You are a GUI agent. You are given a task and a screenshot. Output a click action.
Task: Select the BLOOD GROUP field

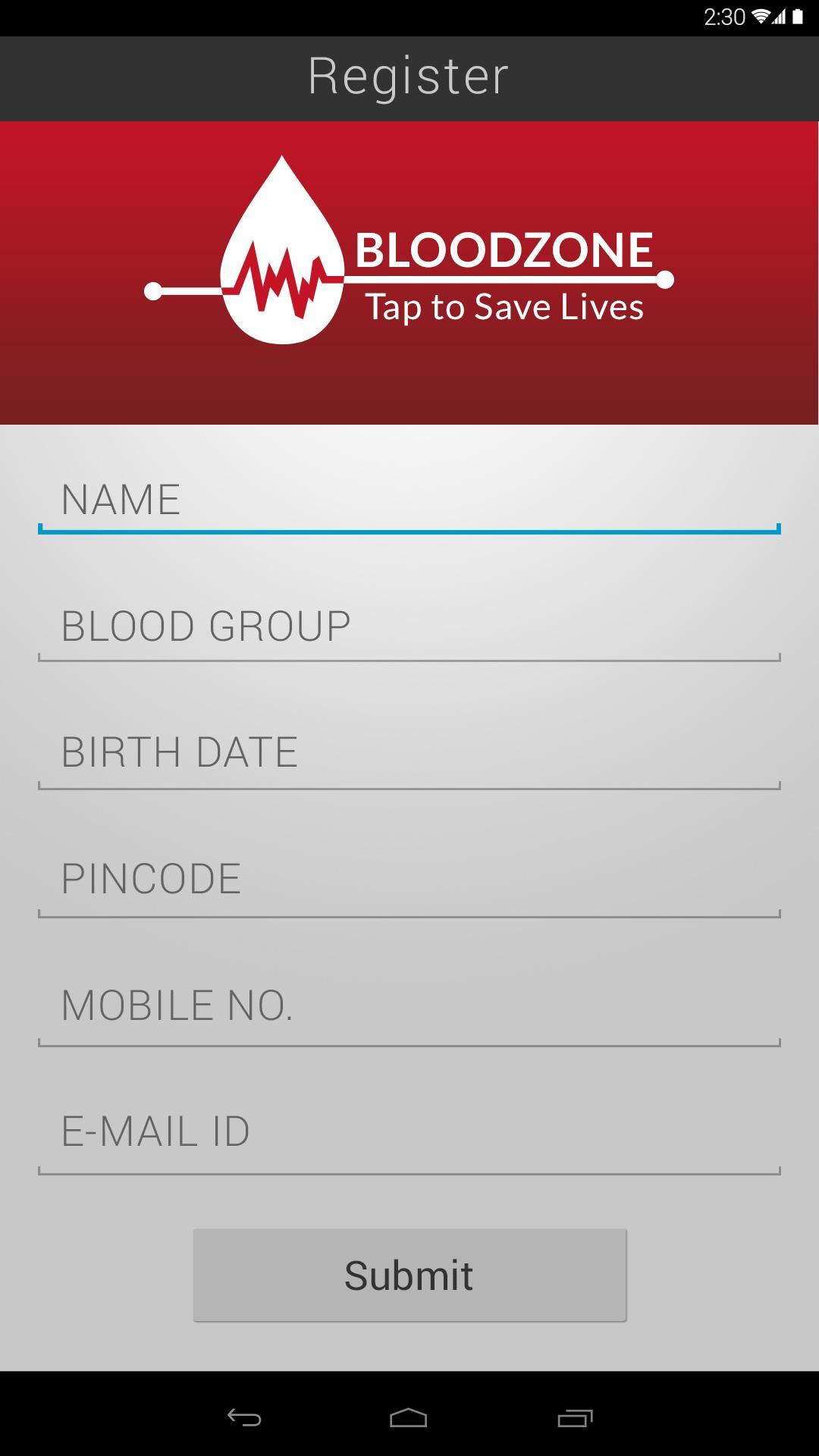409,627
